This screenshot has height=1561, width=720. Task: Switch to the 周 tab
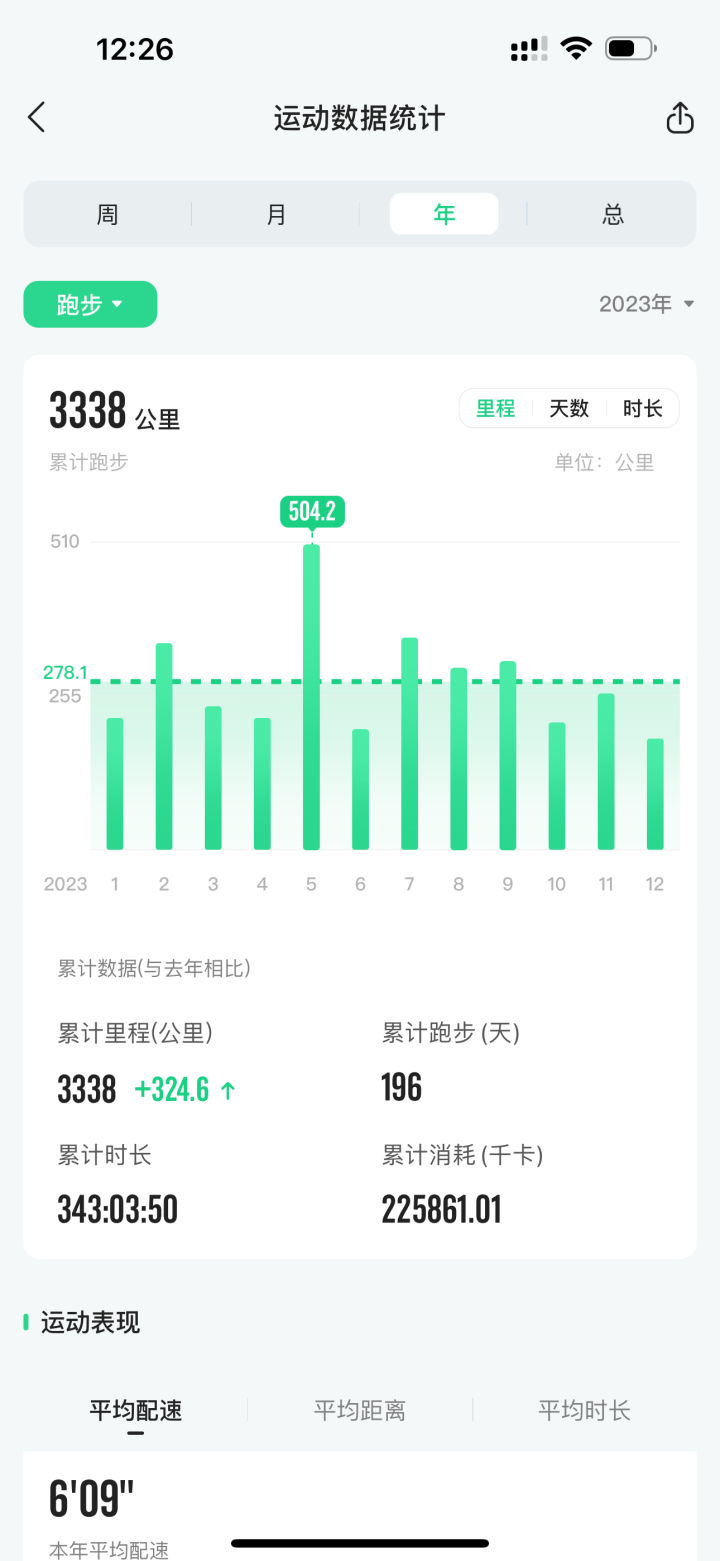coord(108,214)
